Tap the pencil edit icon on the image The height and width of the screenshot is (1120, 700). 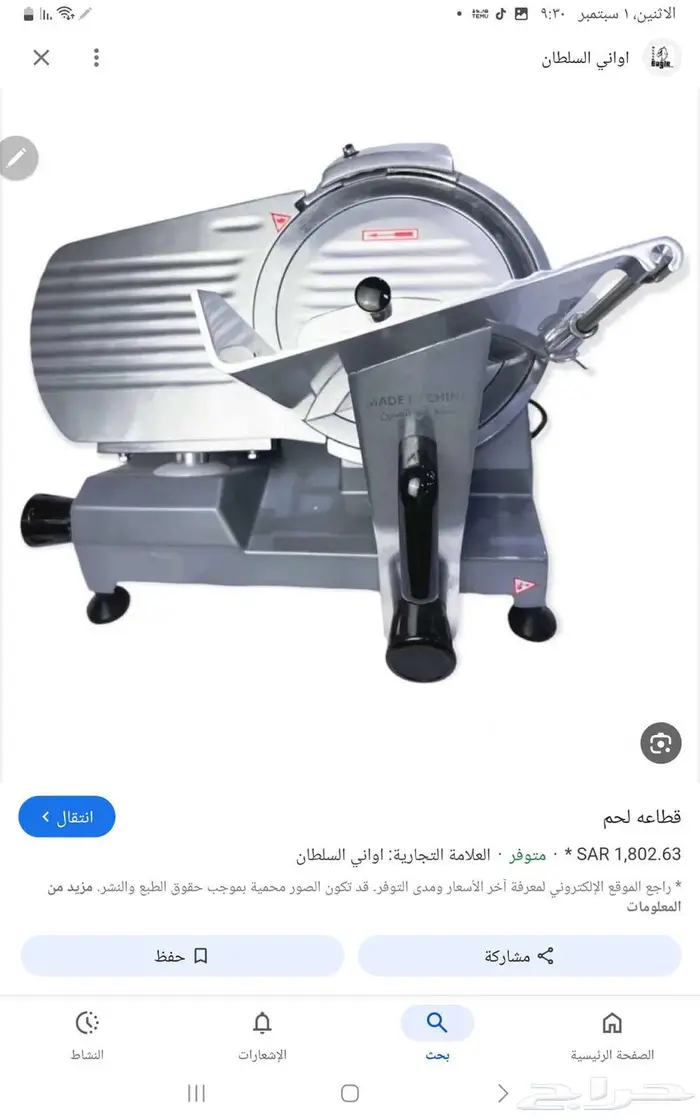(17, 158)
